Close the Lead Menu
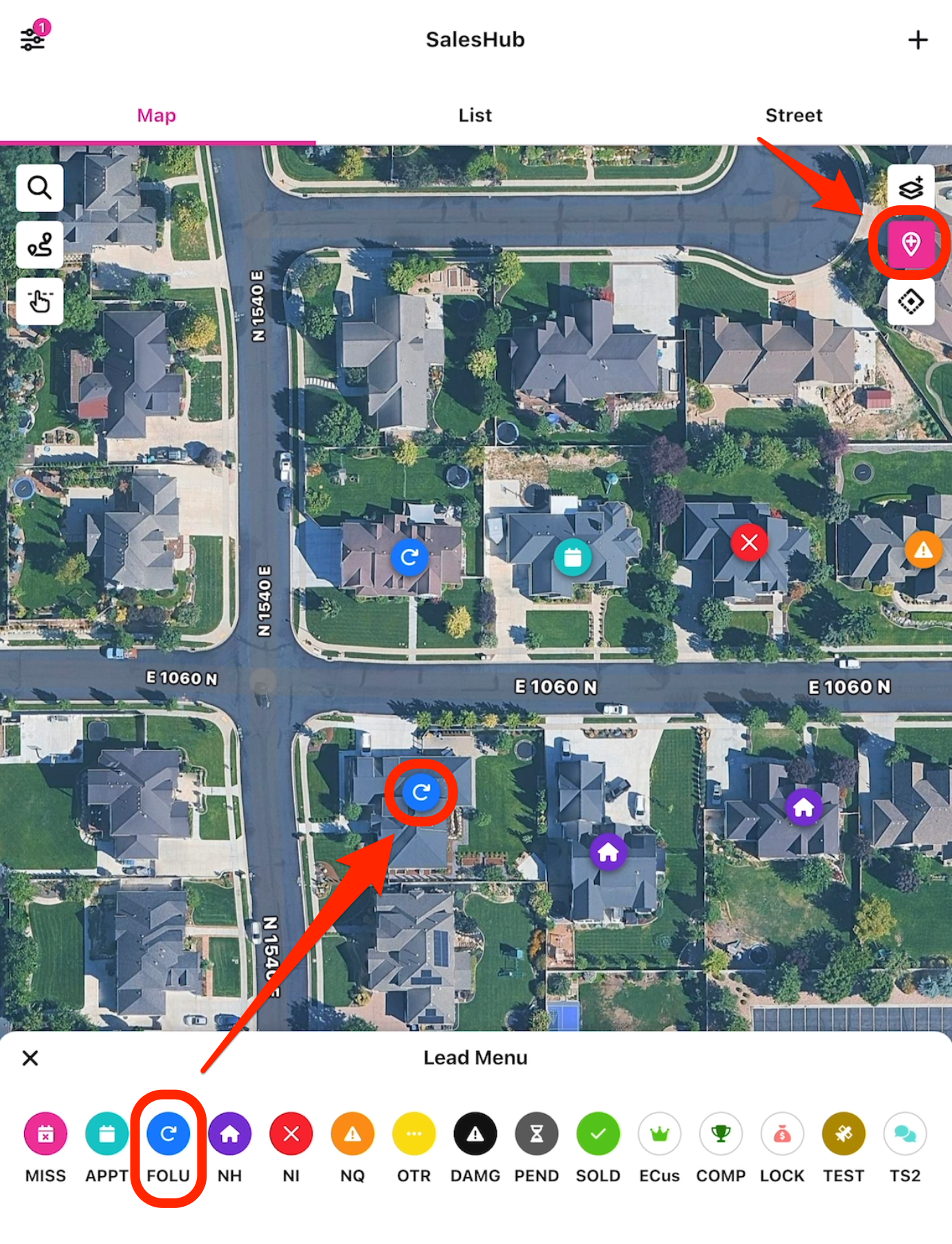The height and width of the screenshot is (1244, 952). tap(30, 1058)
